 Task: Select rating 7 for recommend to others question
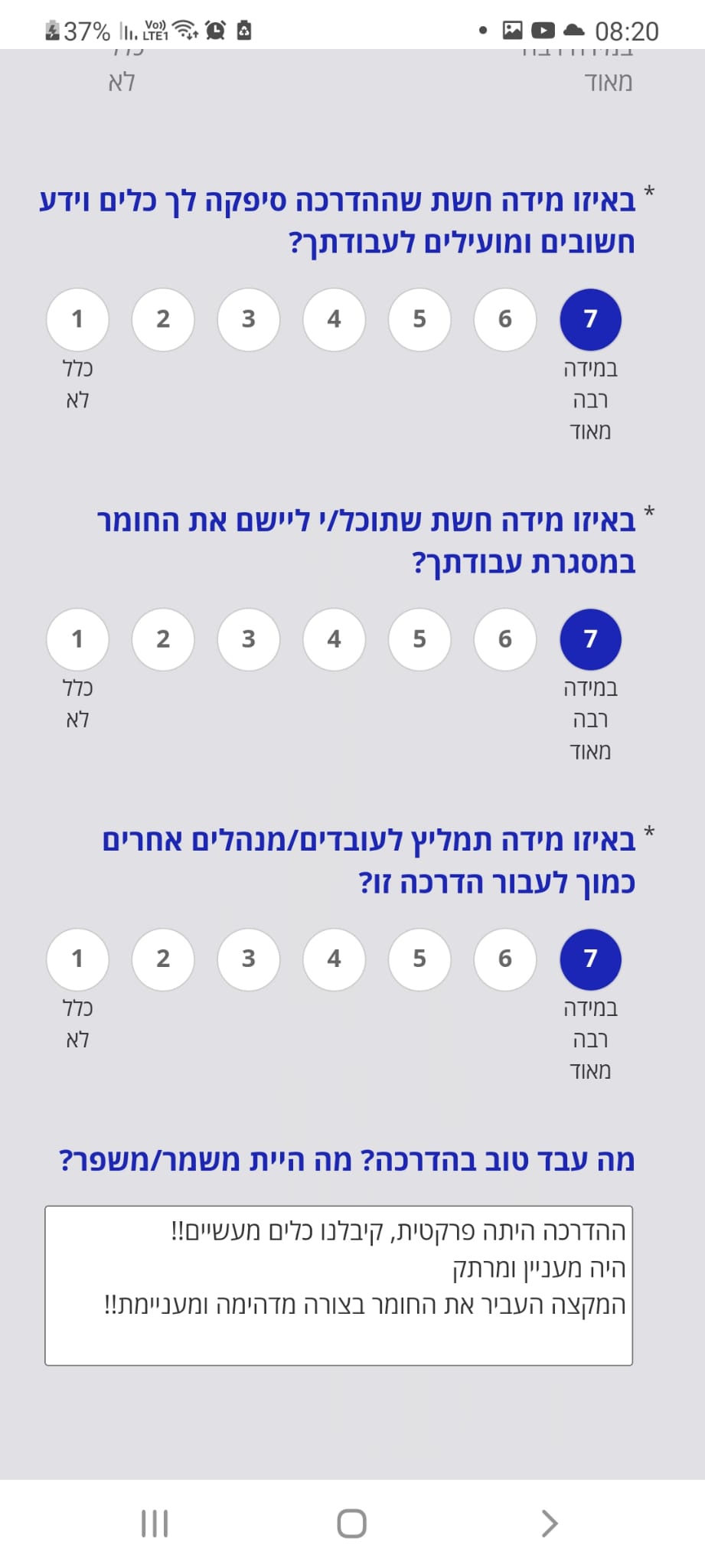(x=590, y=959)
